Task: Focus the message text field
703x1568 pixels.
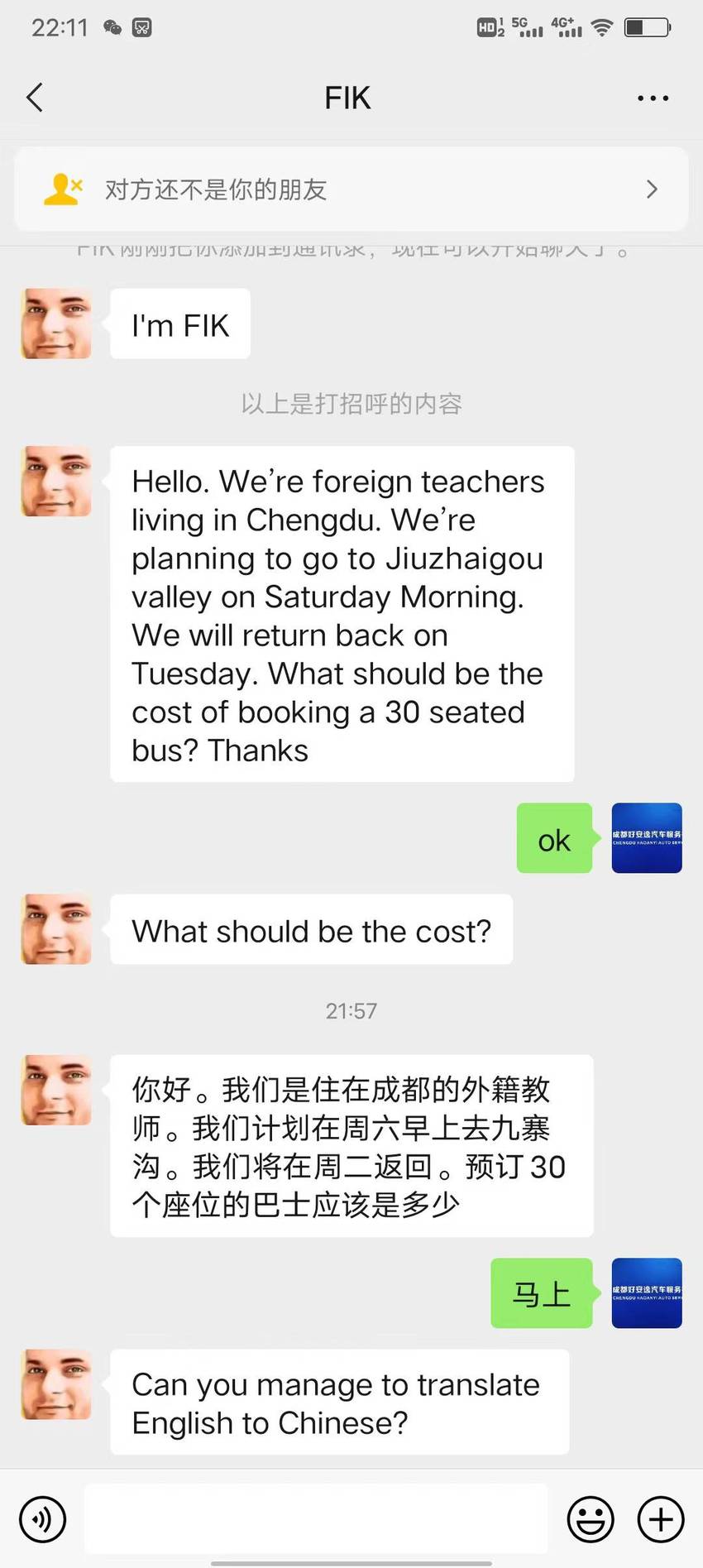Action: tap(317, 1518)
